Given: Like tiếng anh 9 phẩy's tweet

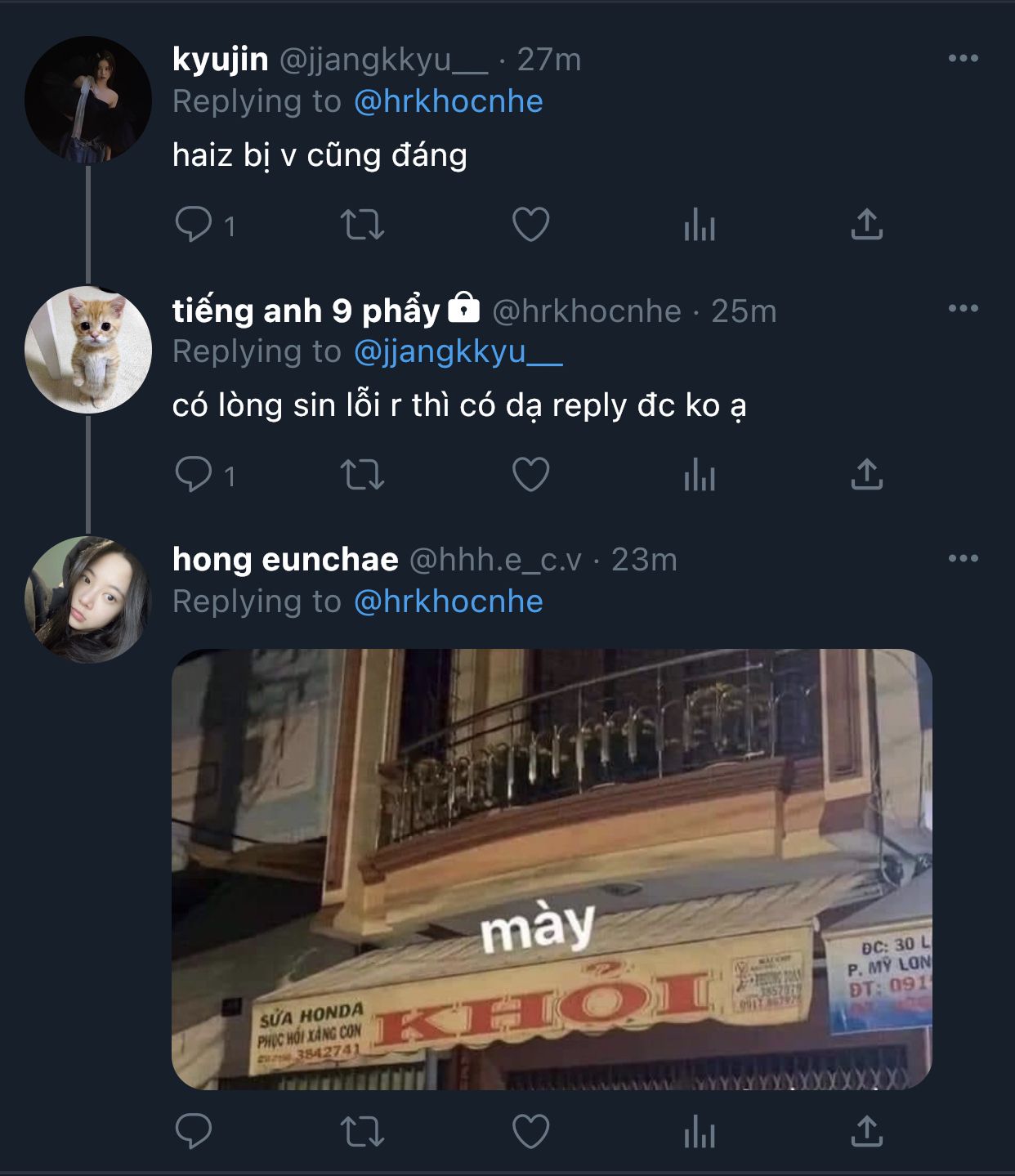Looking at the screenshot, I should coord(530,475).
